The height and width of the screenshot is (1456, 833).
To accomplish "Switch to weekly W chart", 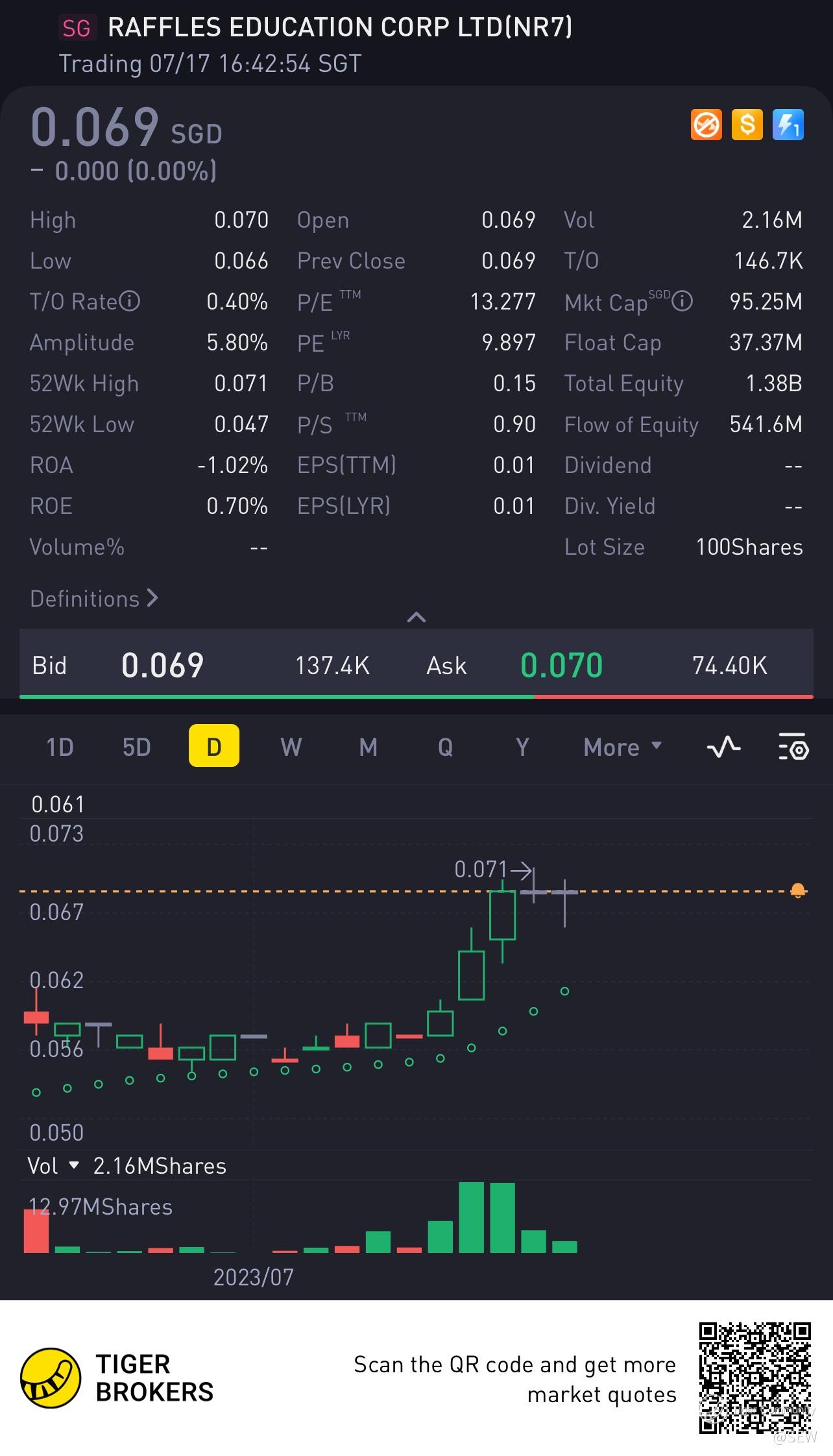I will 291,747.
